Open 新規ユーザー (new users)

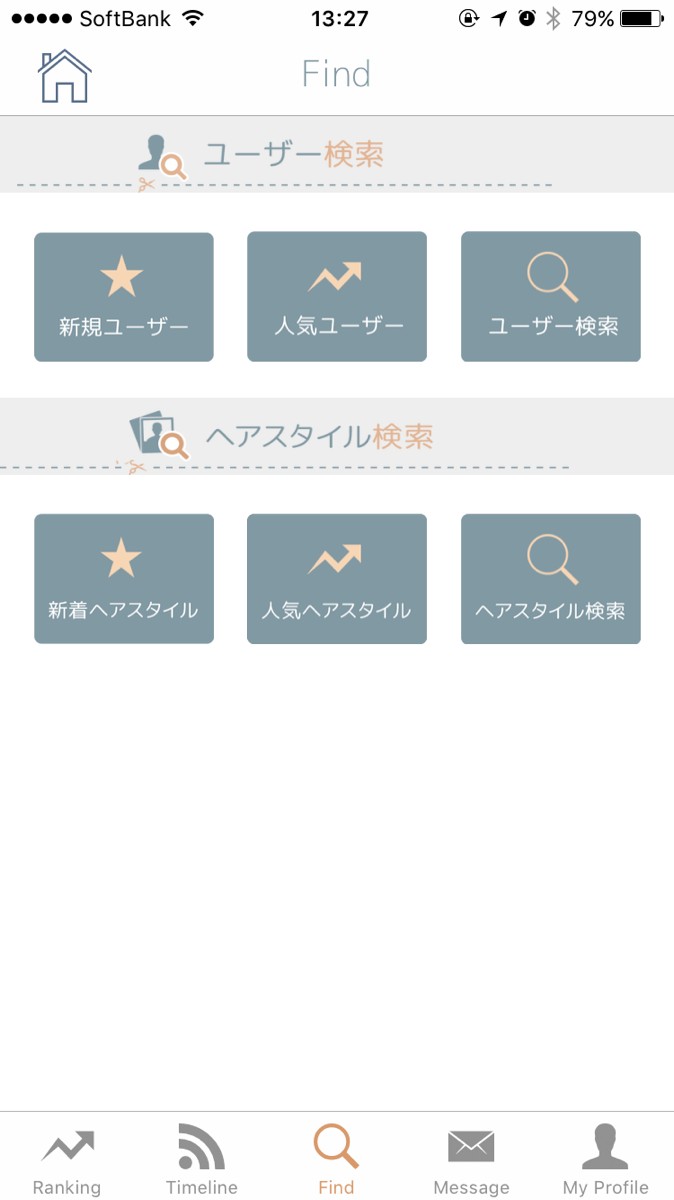tap(124, 297)
